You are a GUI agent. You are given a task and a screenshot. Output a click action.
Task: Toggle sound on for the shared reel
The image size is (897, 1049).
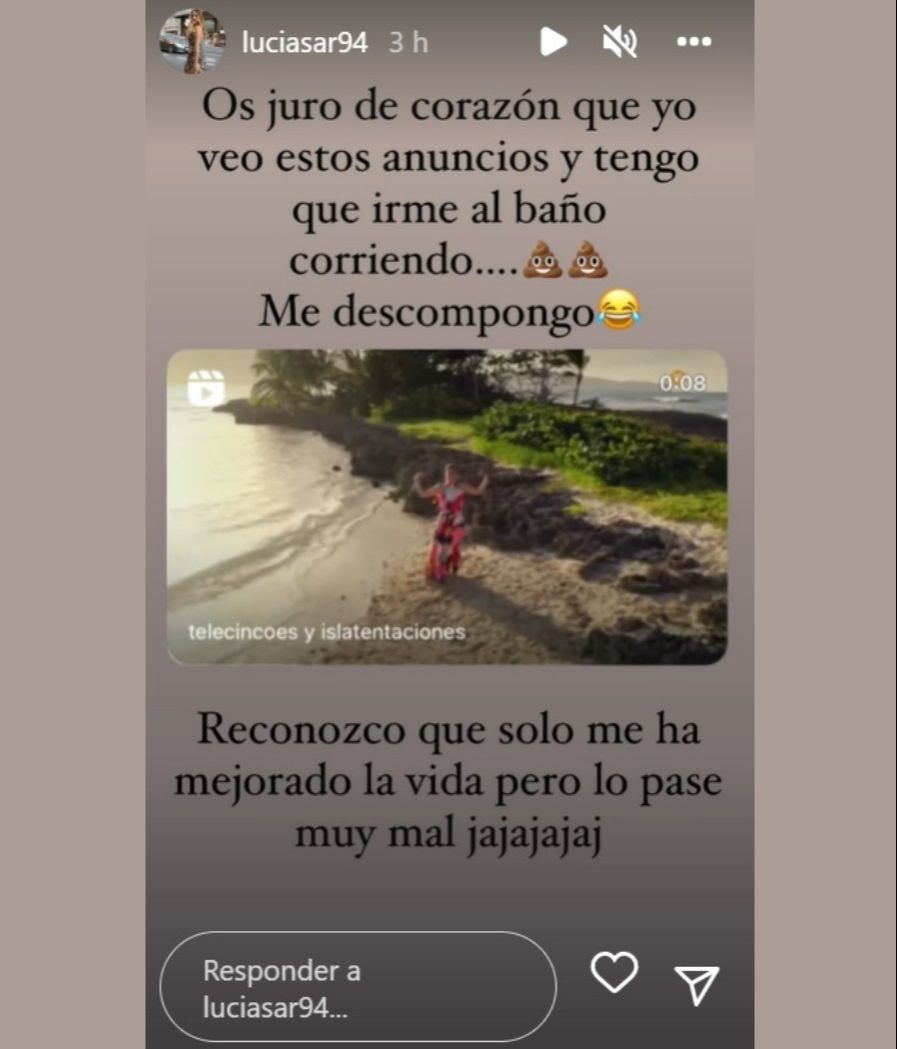click(622, 42)
